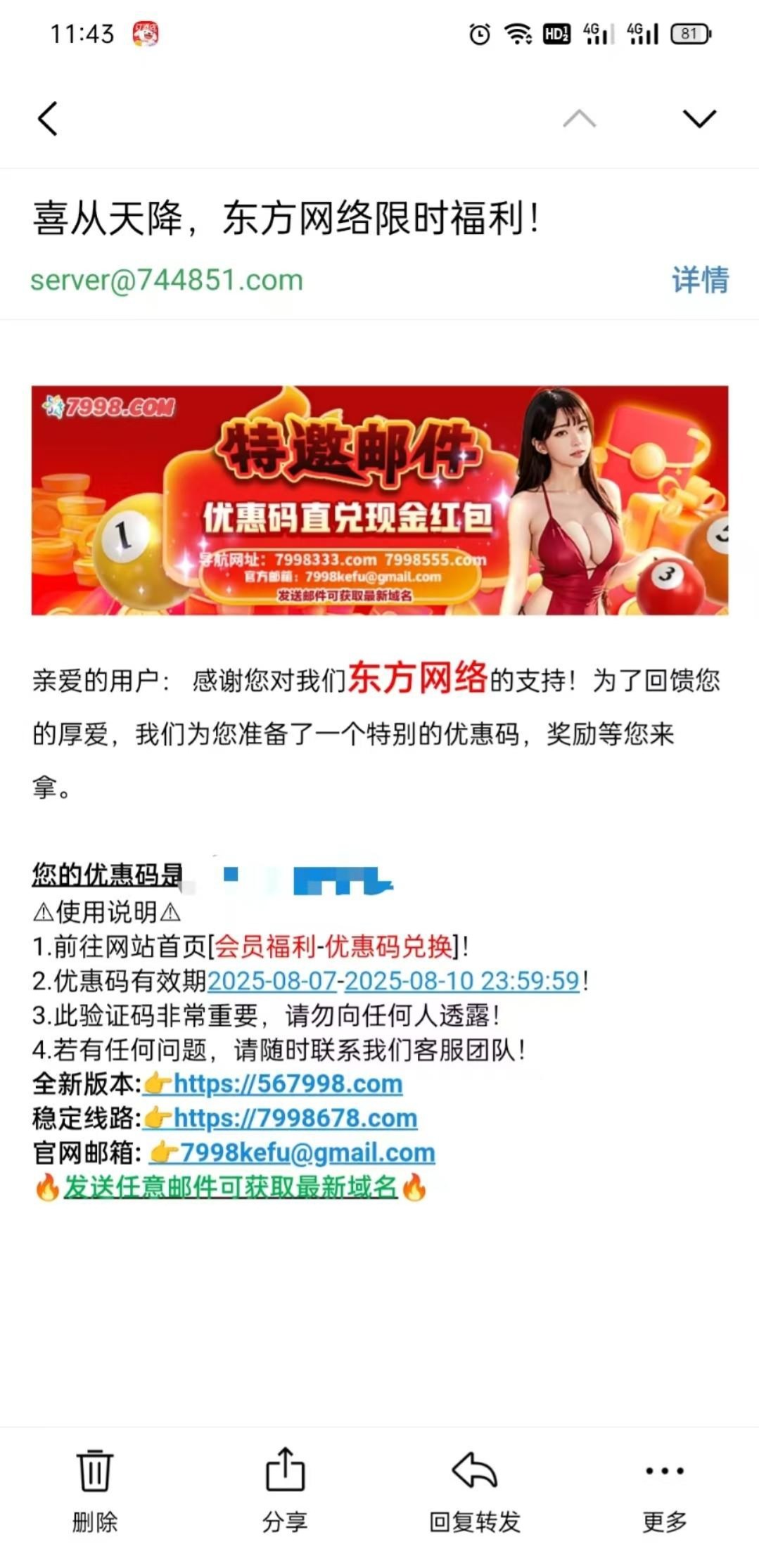Open the https://7998678.com link
759x1568 pixels.
295,1118
